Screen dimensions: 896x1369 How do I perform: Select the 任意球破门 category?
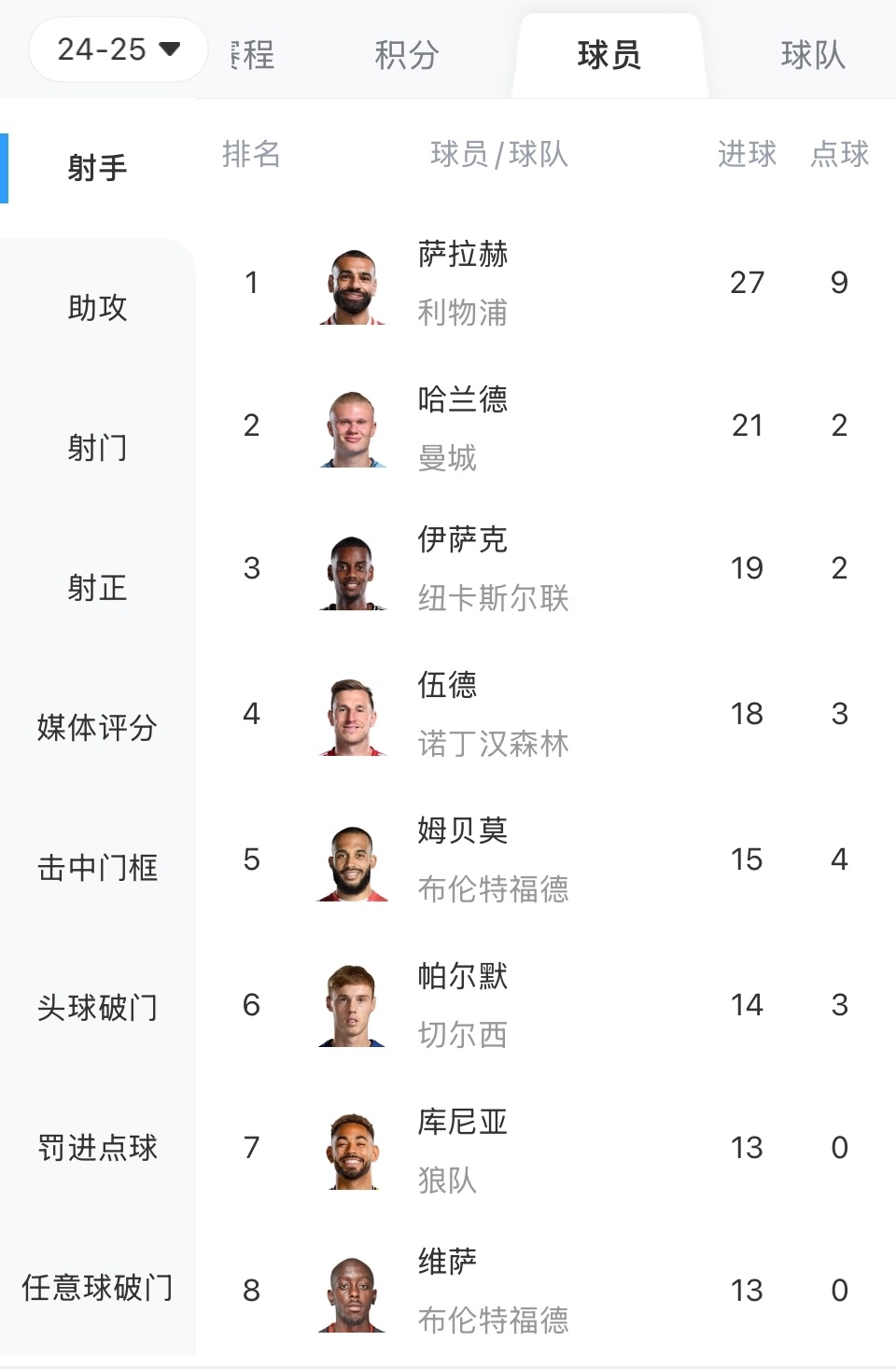(98, 1288)
